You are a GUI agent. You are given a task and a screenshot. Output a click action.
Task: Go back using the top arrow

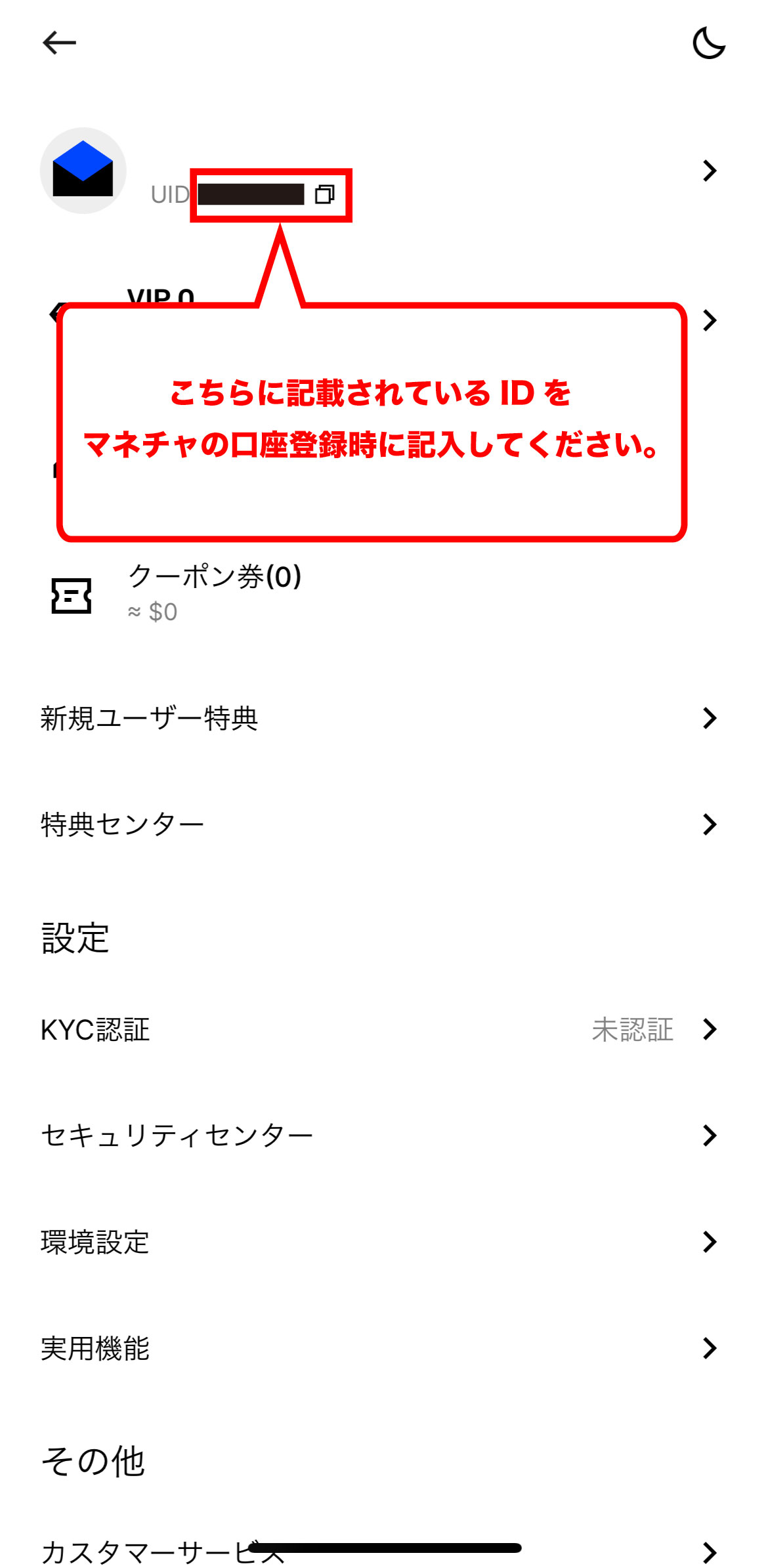coord(59,43)
